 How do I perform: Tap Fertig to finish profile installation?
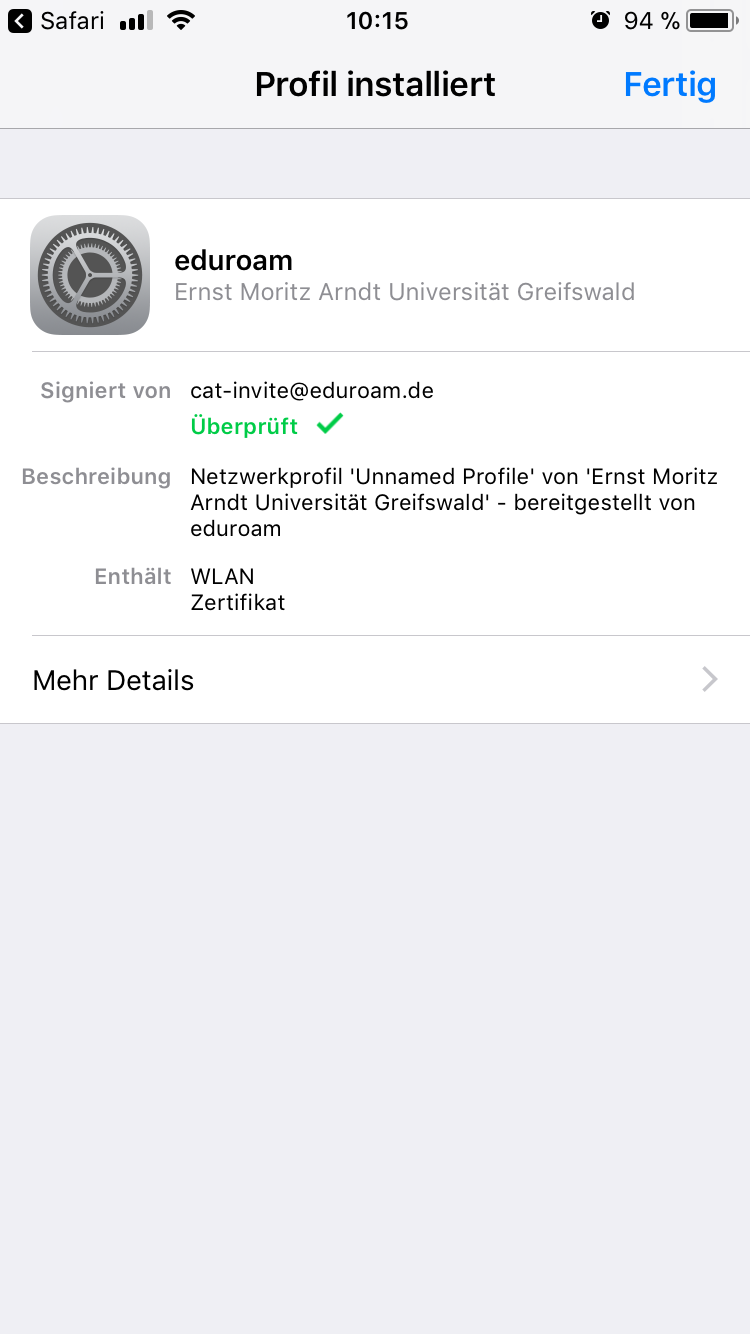coord(669,85)
